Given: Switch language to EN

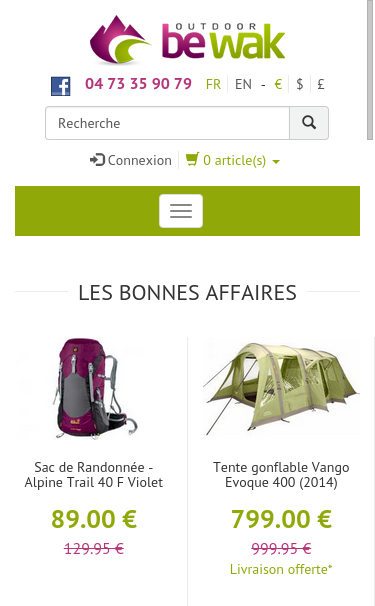Looking at the screenshot, I should 243,84.
